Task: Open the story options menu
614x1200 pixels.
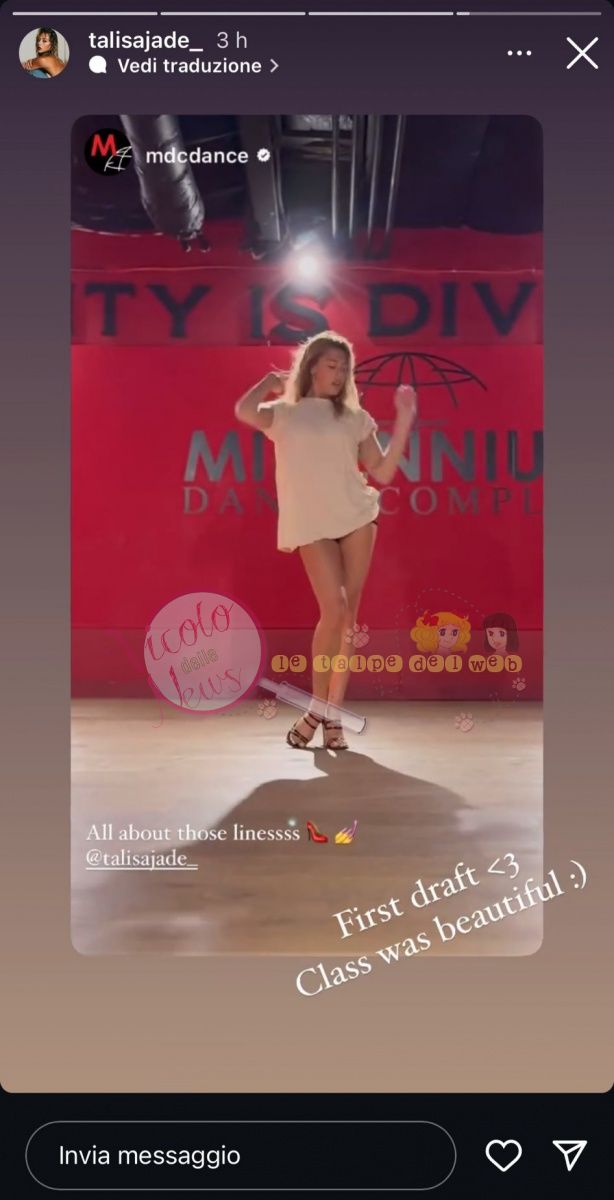Action: click(x=520, y=53)
